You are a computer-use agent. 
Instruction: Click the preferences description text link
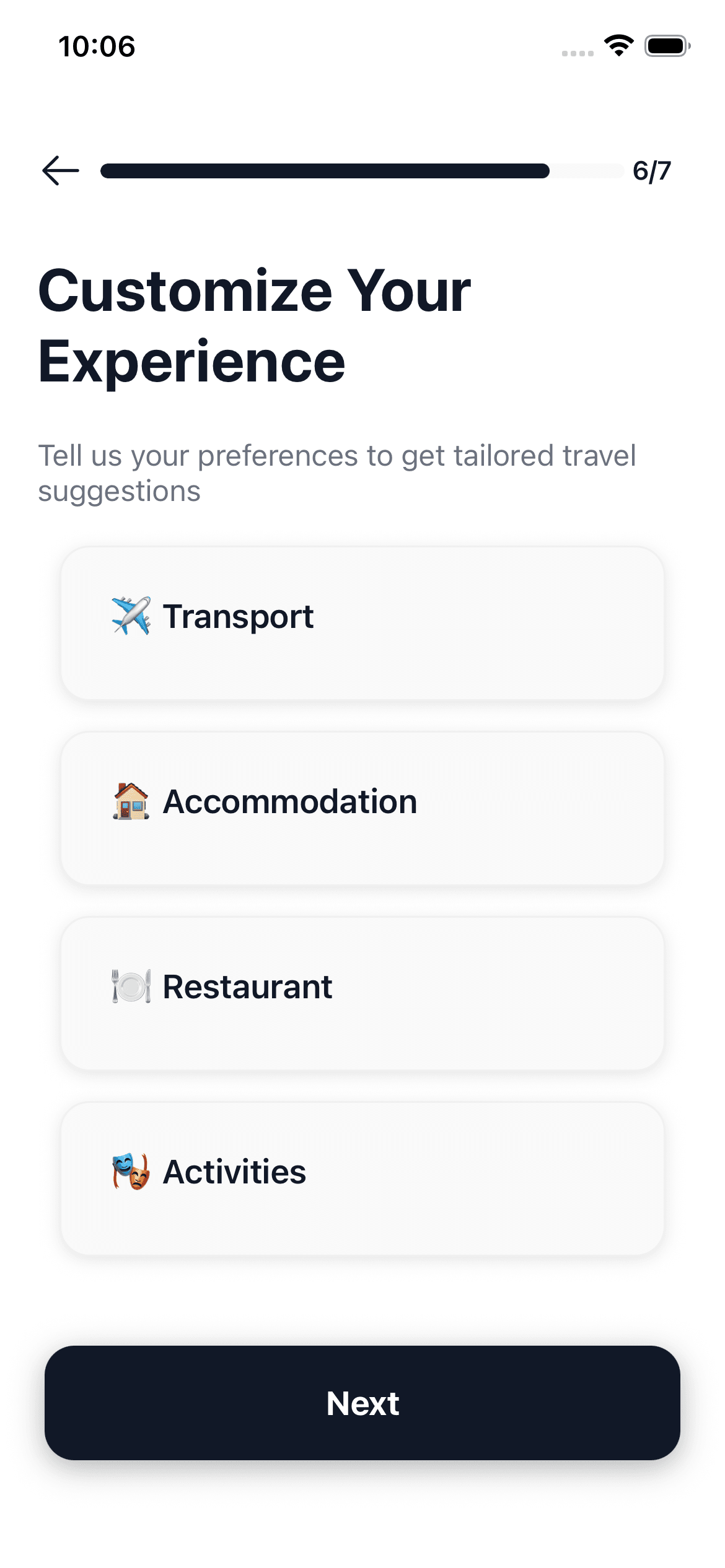tap(337, 473)
